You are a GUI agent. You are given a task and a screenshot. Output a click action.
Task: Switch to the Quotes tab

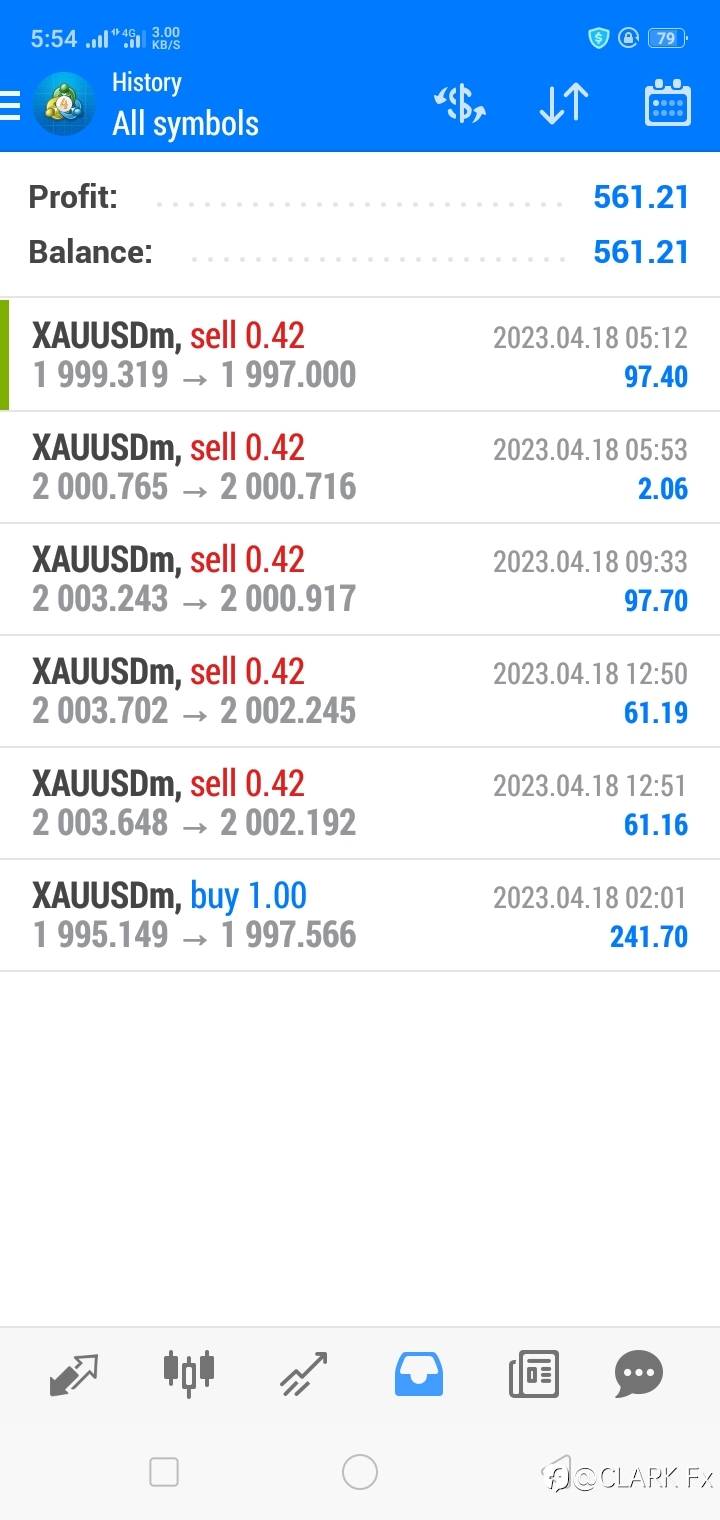pyautogui.click(x=74, y=1375)
